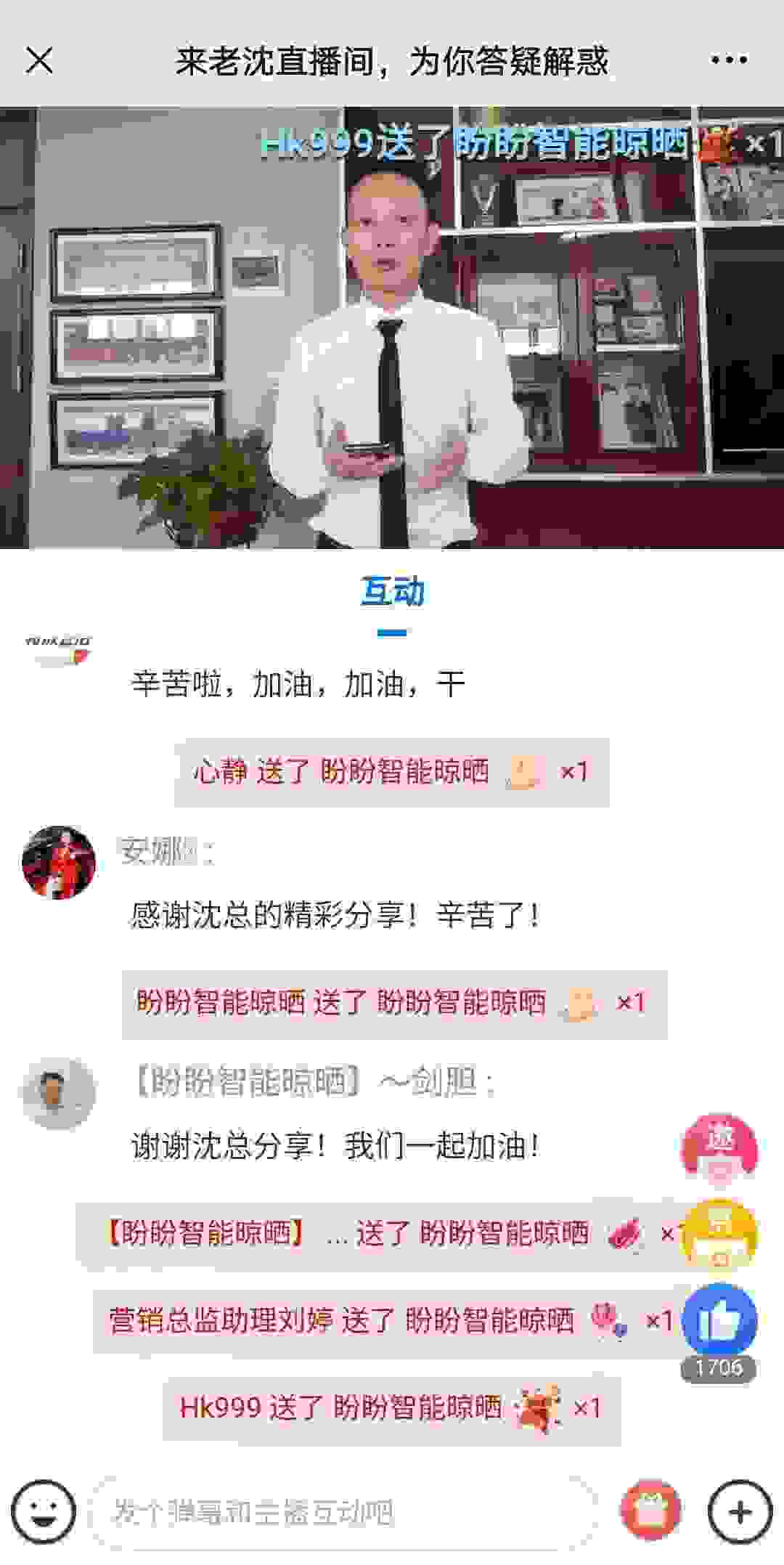The image size is (784, 1565).
Task: Open the three-dot overflow menu
Action: point(728,61)
